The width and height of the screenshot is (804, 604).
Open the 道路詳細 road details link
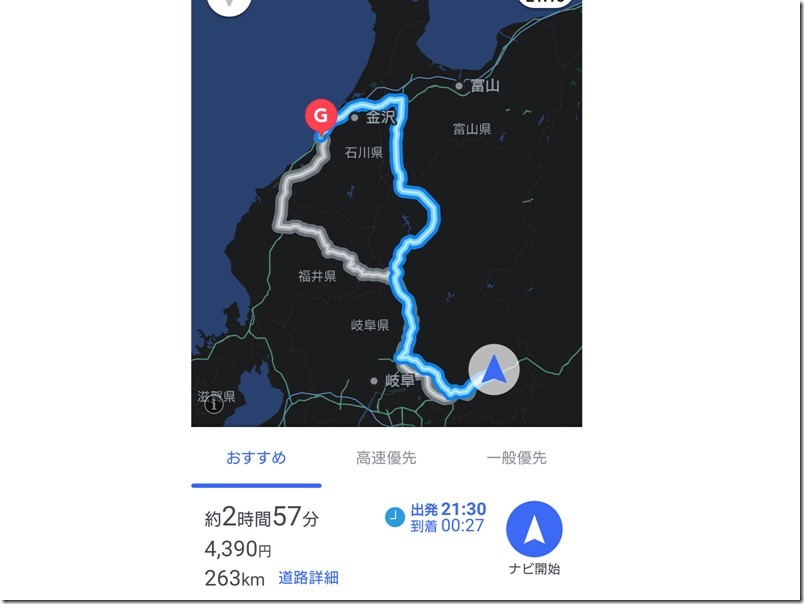(308, 577)
